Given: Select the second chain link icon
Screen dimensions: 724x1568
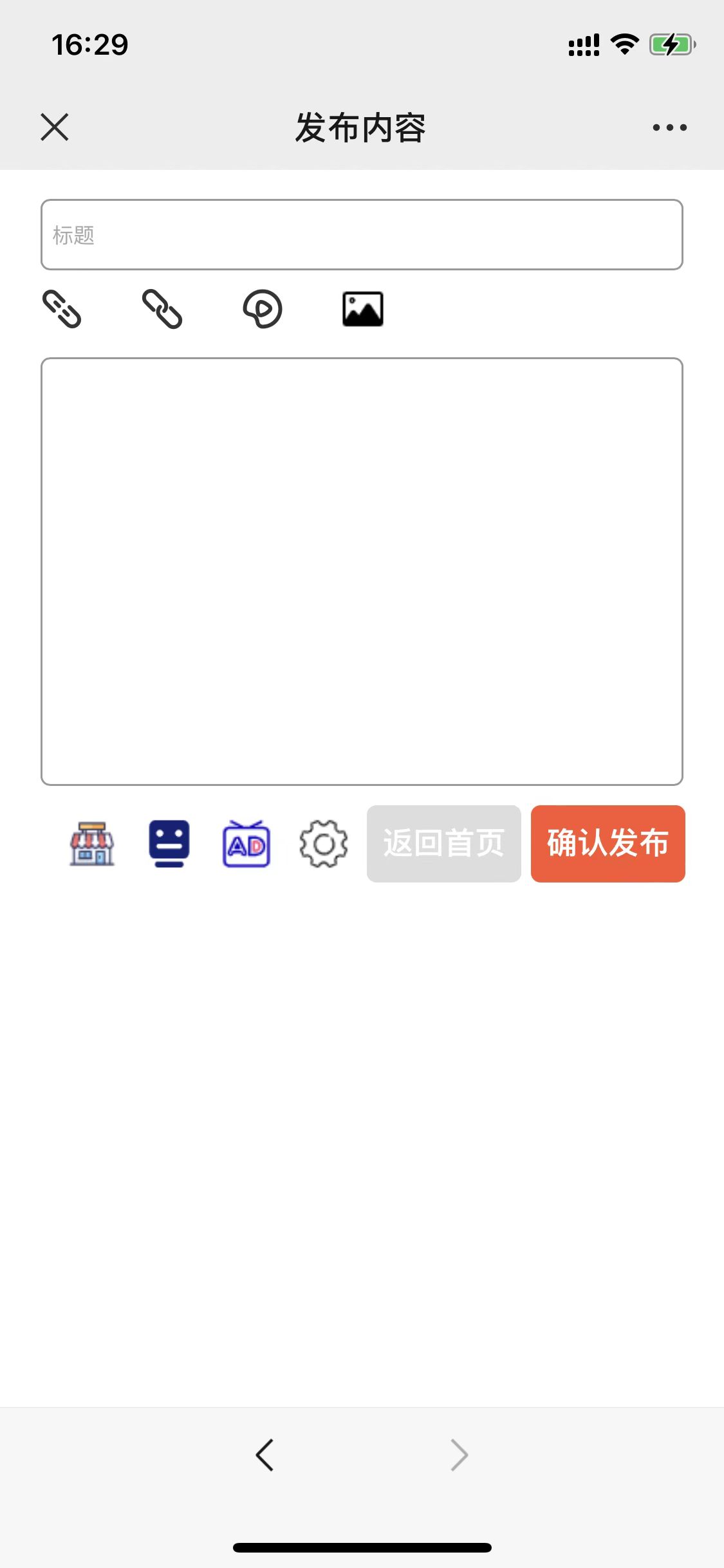Looking at the screenshot, I should (x=162, y=309).
